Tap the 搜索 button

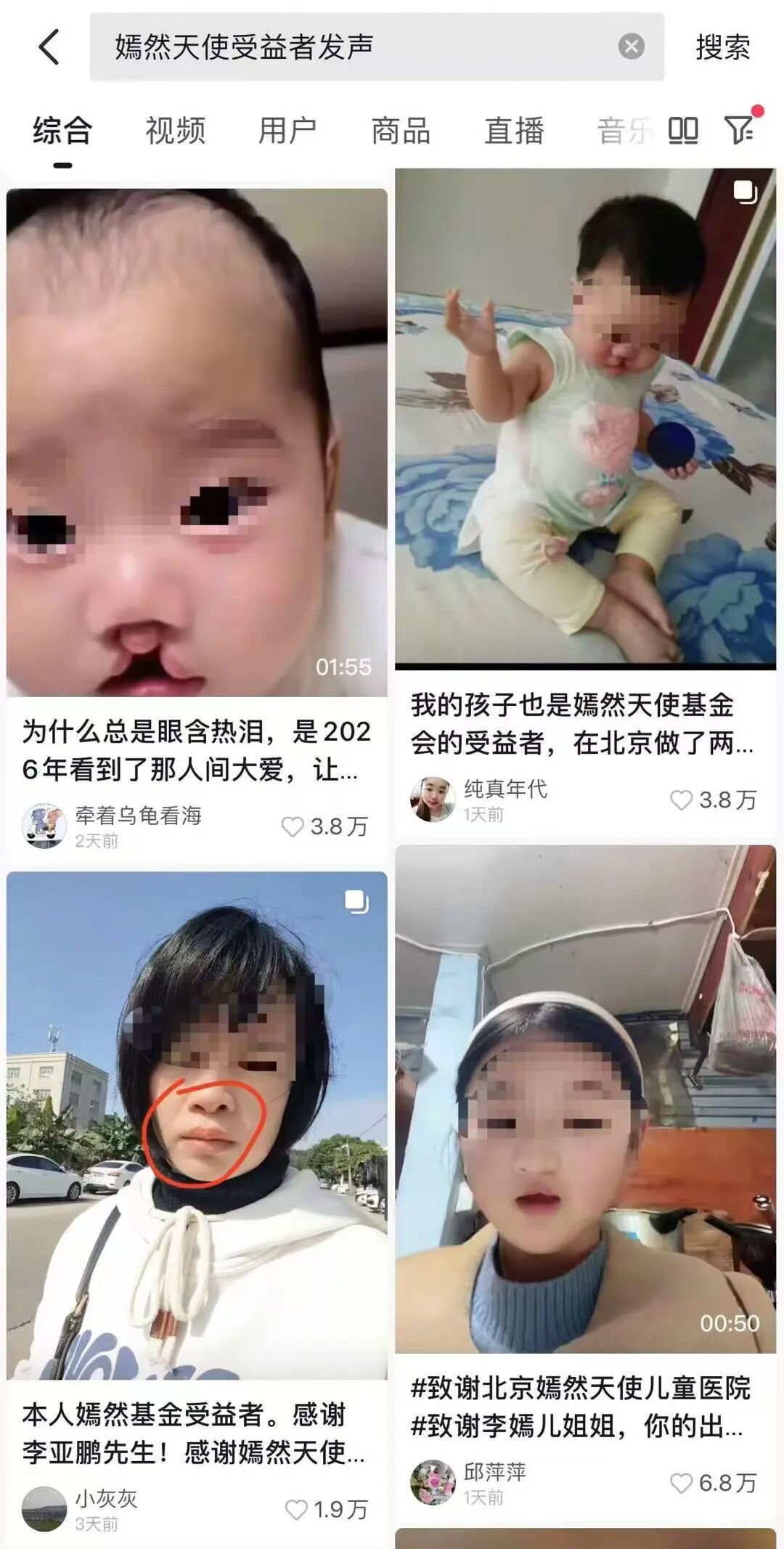pos(722,47)
